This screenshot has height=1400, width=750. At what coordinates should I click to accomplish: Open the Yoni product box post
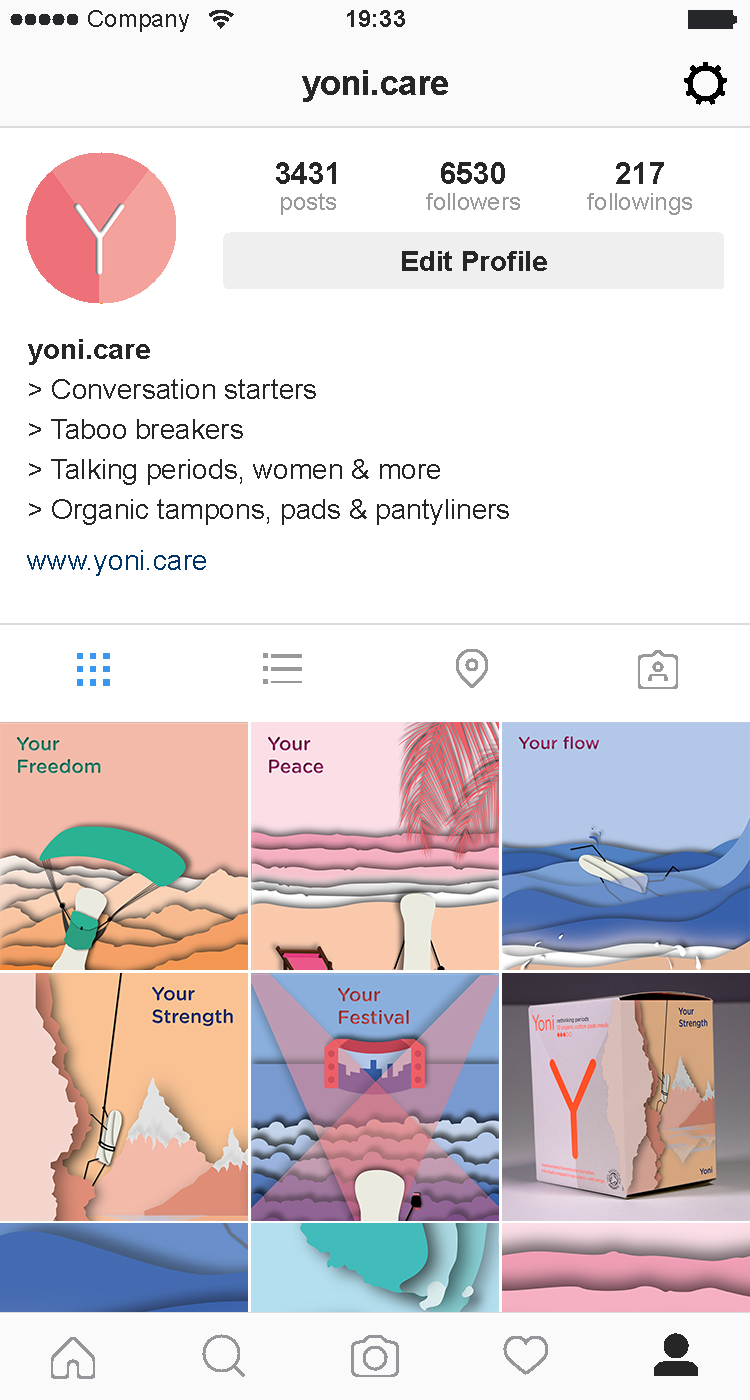[626, 1097]
